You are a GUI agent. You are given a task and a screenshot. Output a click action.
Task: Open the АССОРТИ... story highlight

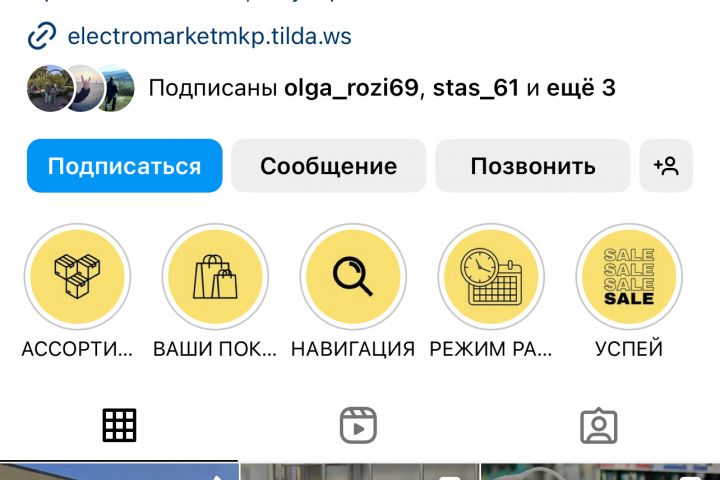tap(77, 276)
